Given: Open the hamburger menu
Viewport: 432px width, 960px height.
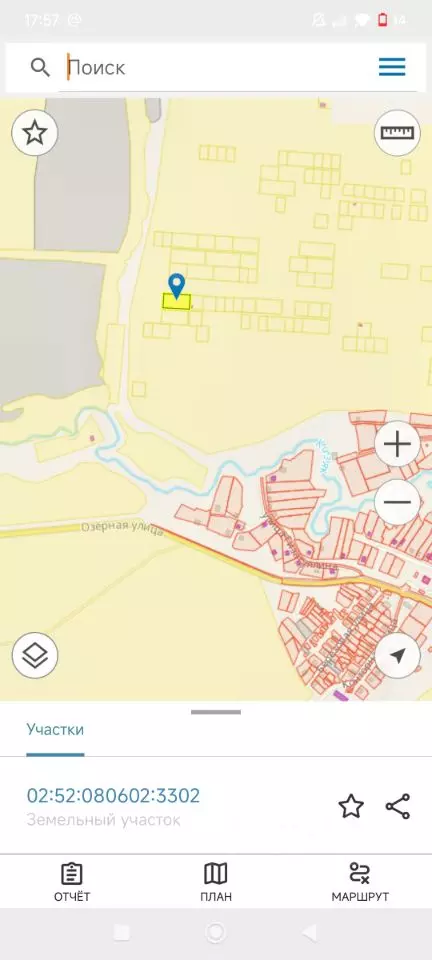Looking at the screenshot, I should tap(392, 67).
